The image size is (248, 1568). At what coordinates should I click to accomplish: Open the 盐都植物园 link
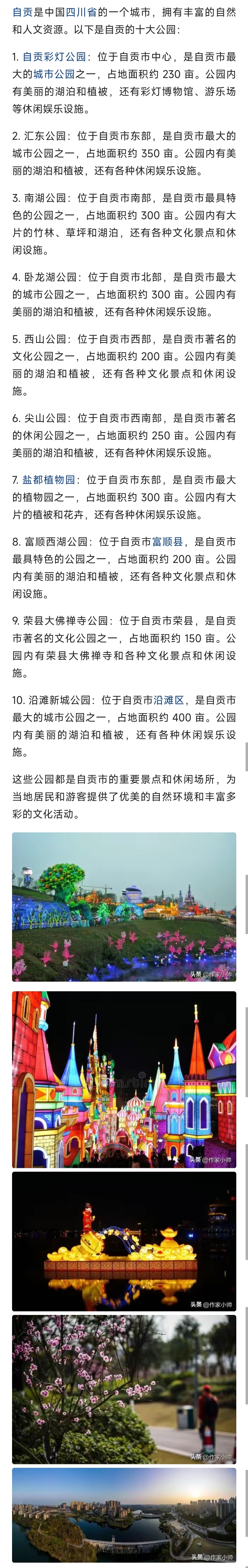coord(49,480)
